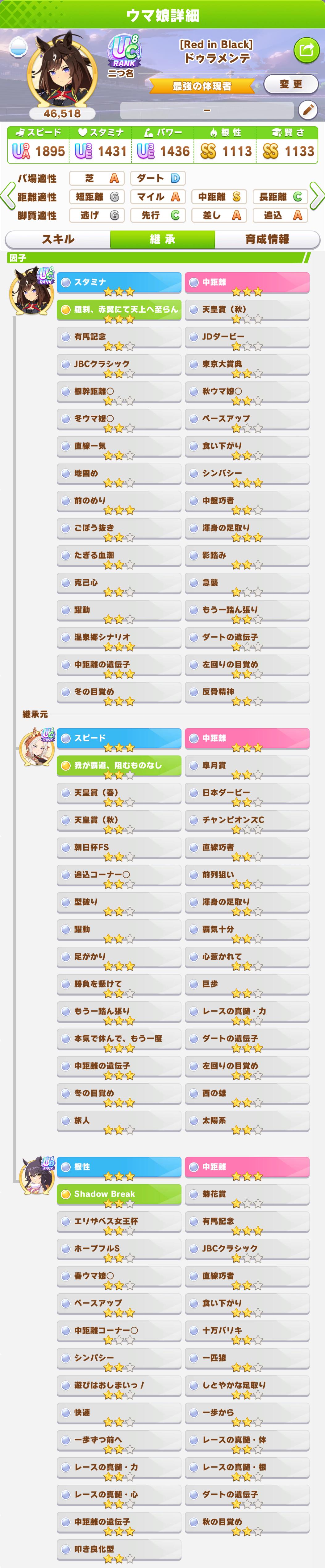Viewport: 325px width, 1568px height.
Task: Select the 継承 tab
Action: click(x=162, y=239)
